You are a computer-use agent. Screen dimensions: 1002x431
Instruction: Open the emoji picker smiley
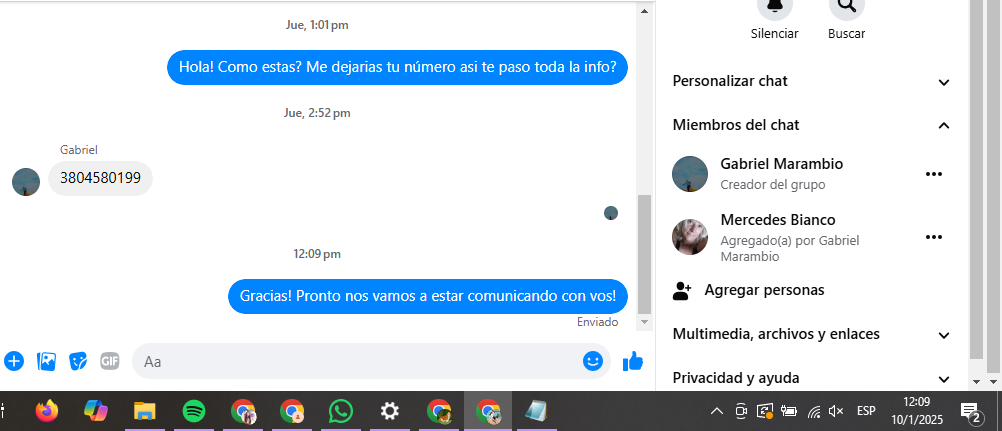[x=593, y=361]
